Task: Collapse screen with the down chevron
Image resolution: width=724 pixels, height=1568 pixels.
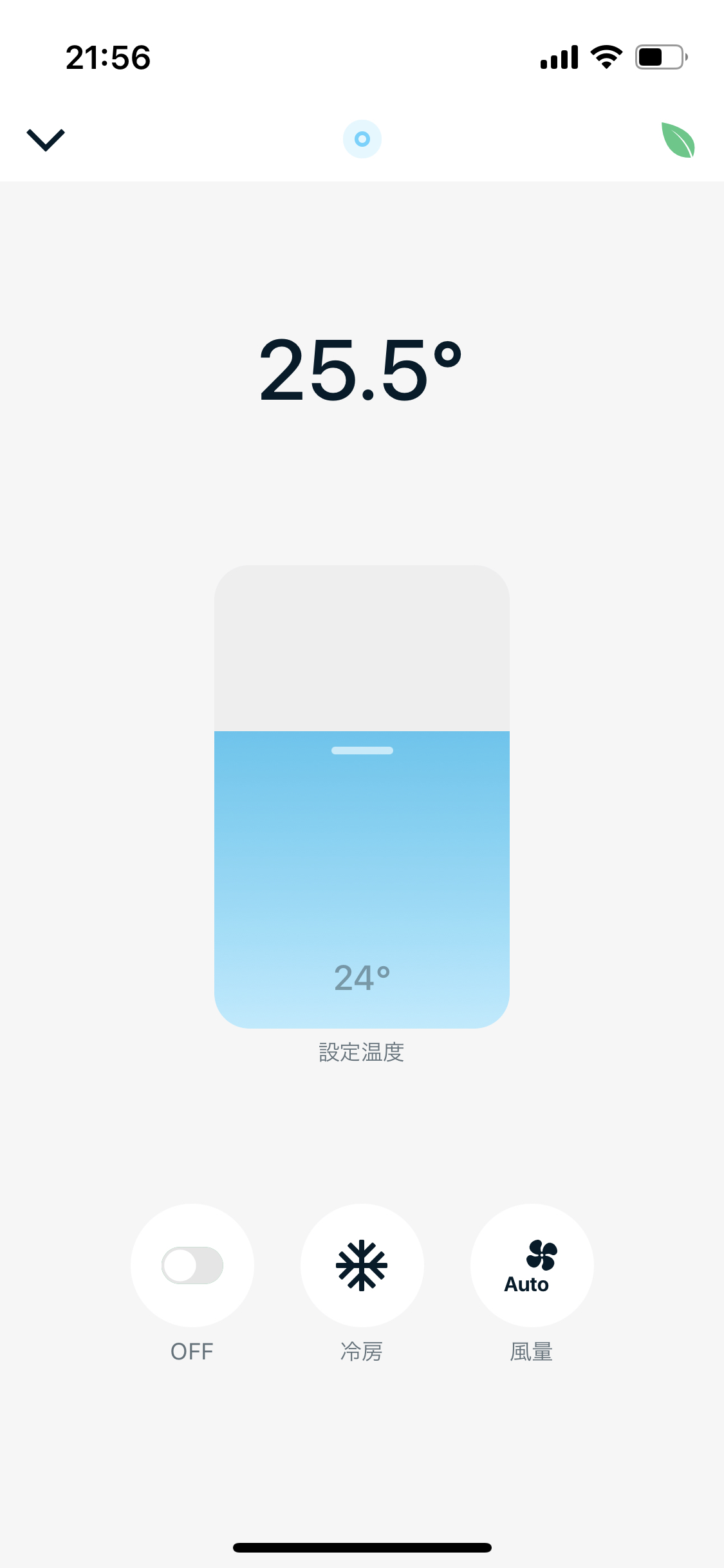Action: click(46, 140)
